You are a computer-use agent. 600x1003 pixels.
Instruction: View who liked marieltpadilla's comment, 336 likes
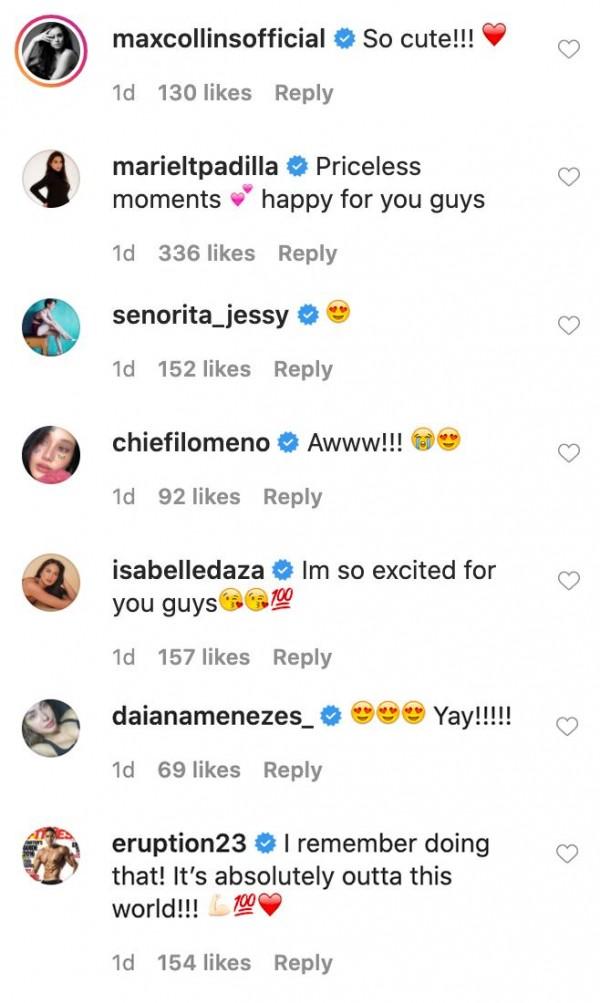click(206, 253)
